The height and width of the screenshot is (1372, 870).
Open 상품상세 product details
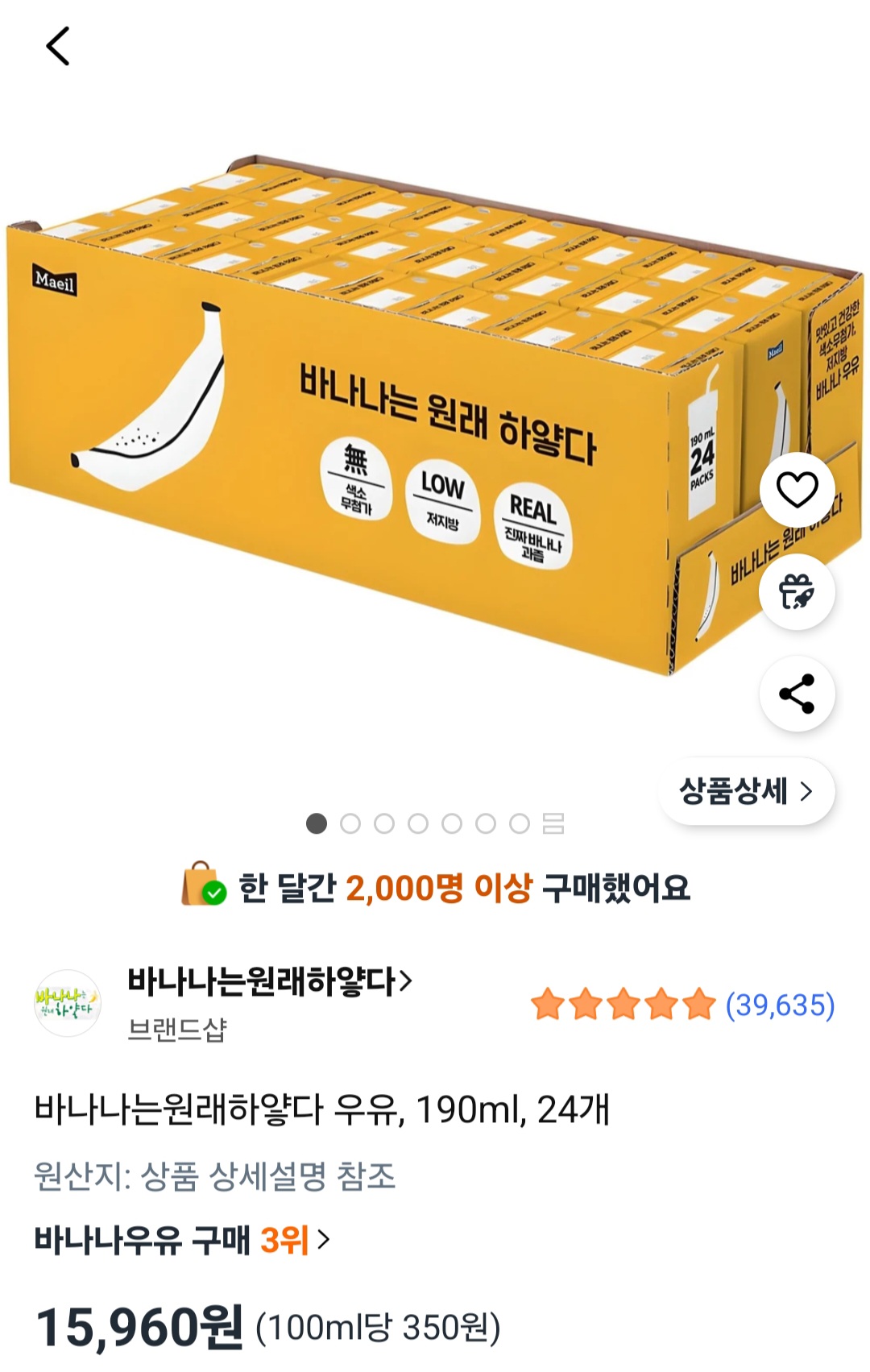click(x=746, y=791)
